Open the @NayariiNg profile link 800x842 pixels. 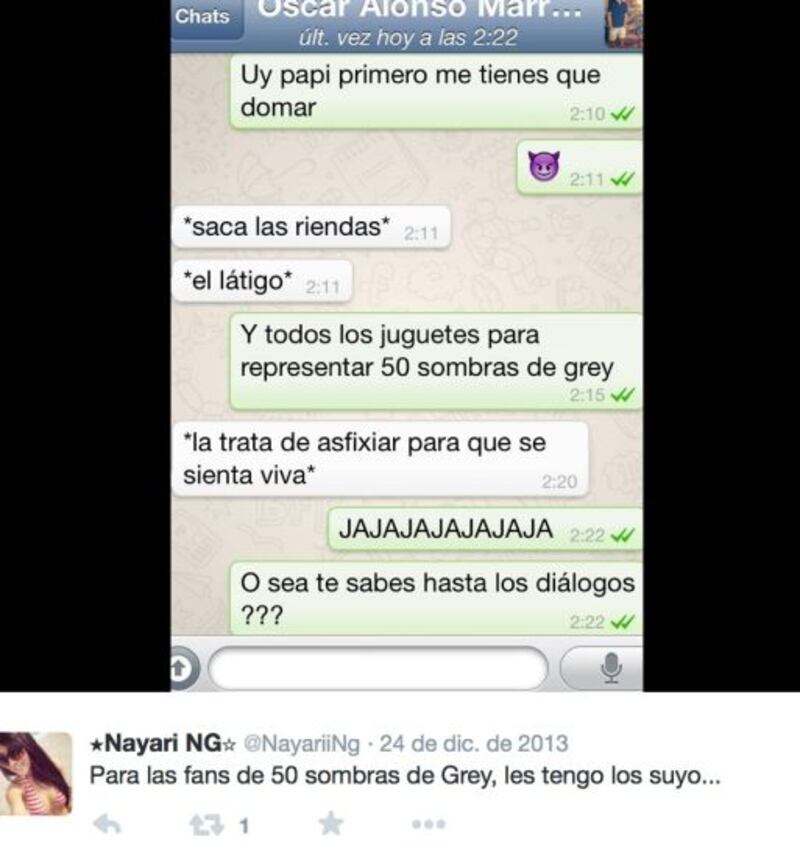click(x=301, y=744)
